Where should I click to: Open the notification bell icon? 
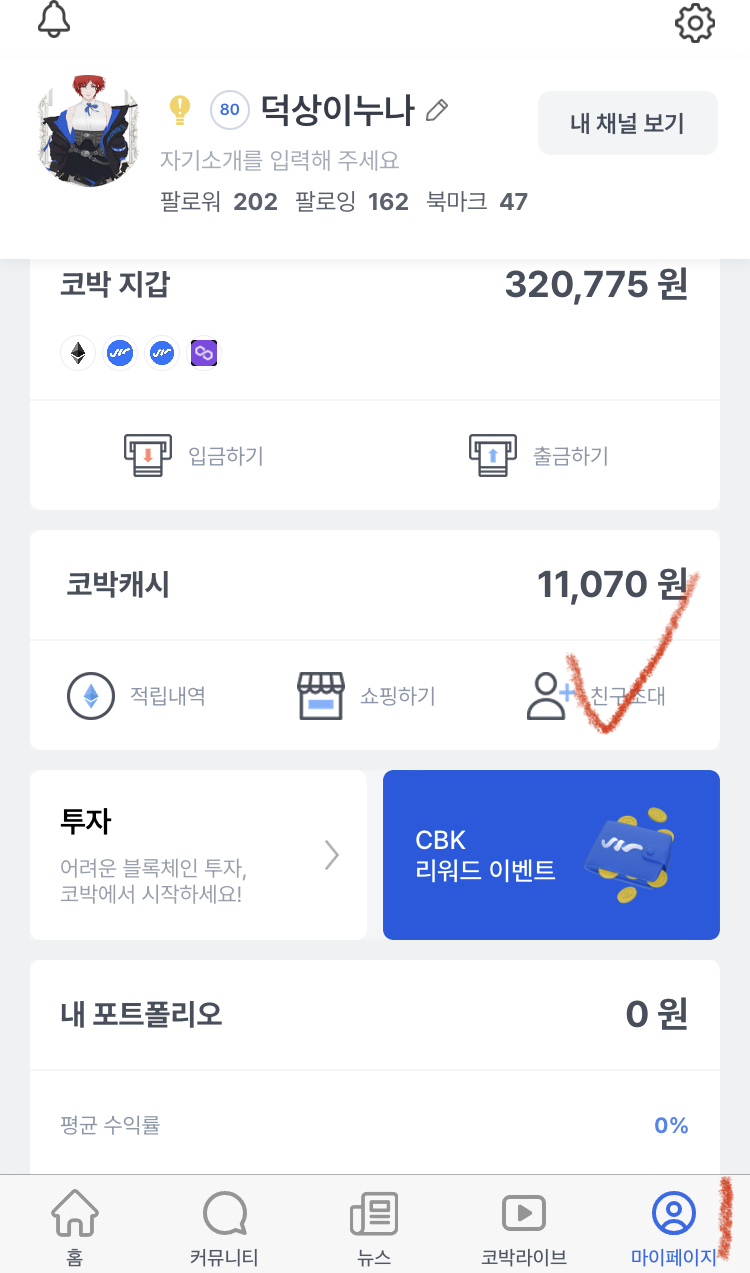click(x=53, y=19)
